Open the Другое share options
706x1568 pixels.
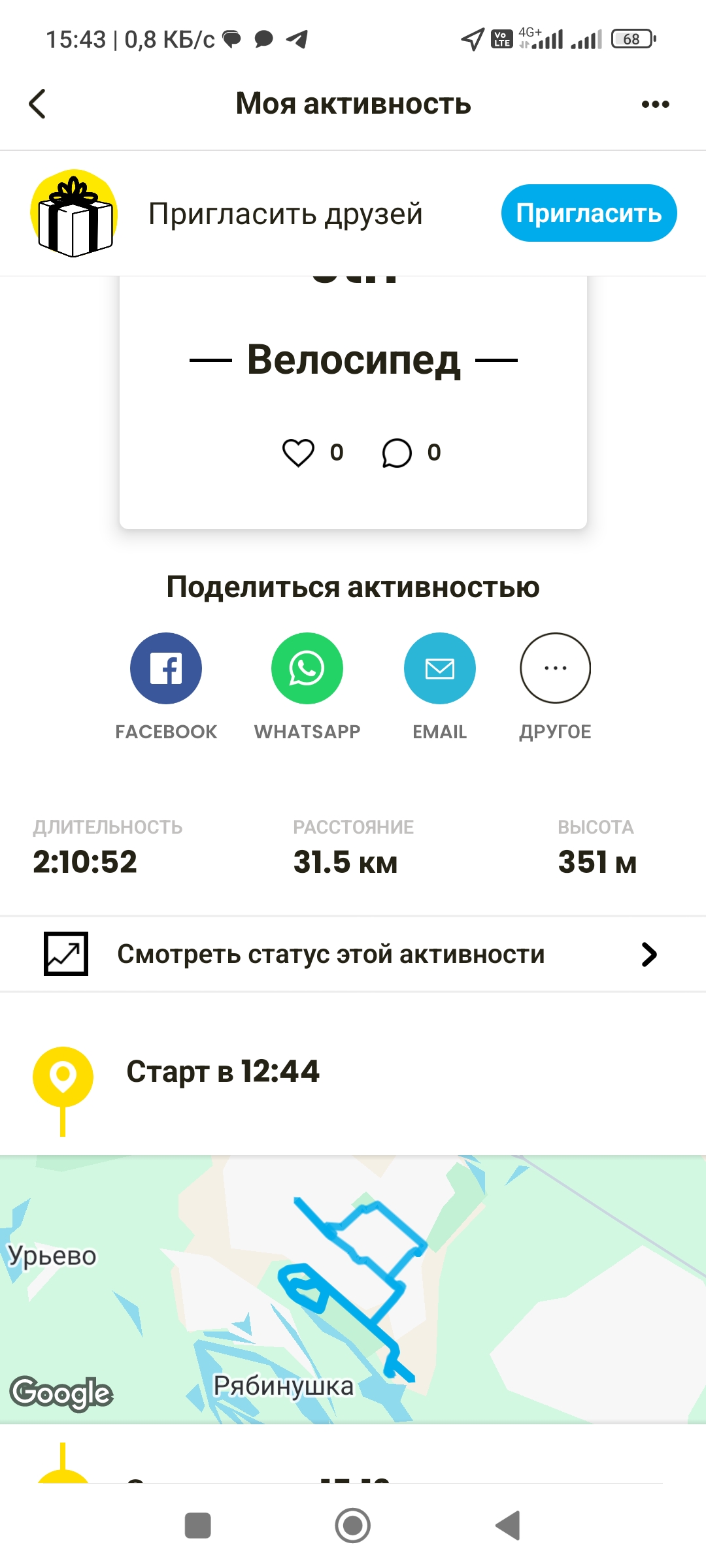pyautogui.click(x=556, y=668)
